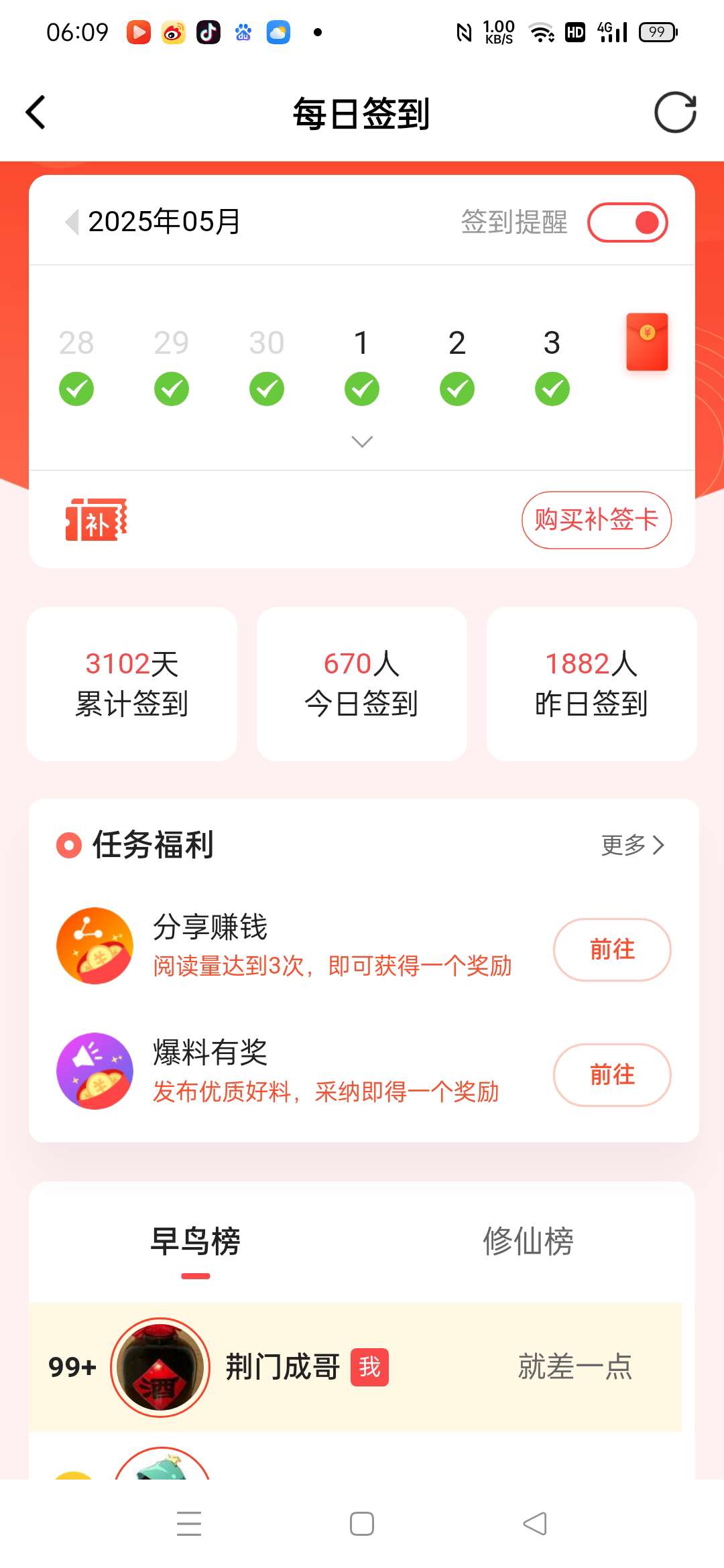Tap 前往 for the 分享赚钱 task
The height and width of the screenshot is (1568, 724).
[611, 950]
